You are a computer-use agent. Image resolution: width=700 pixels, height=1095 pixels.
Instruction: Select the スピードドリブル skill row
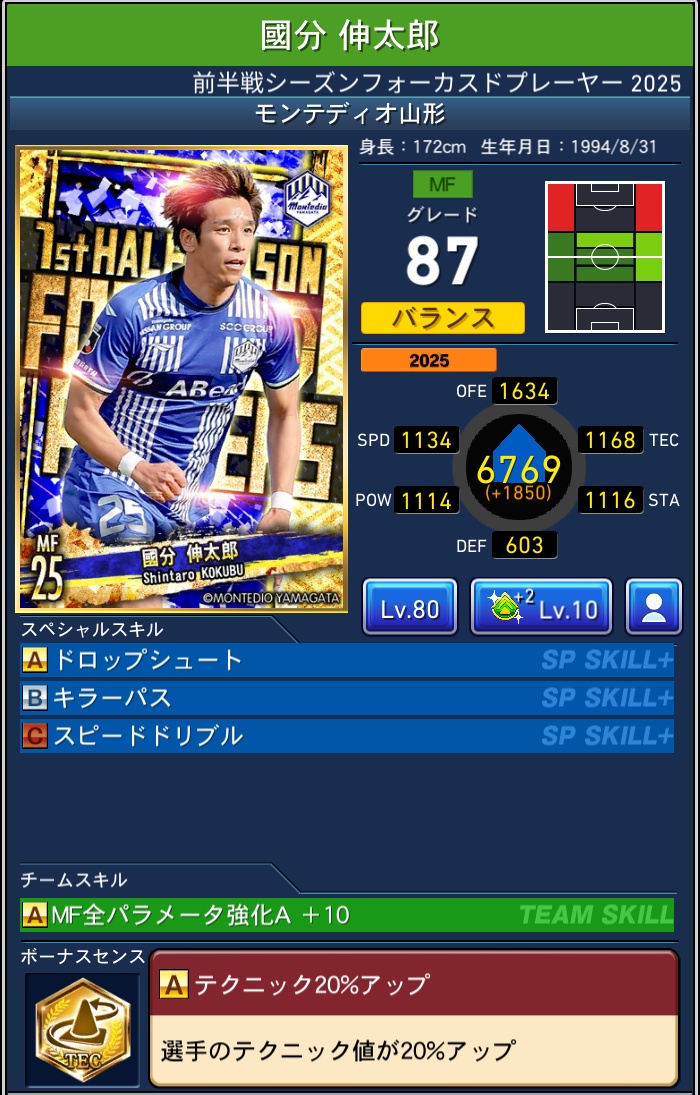[346, 736]
